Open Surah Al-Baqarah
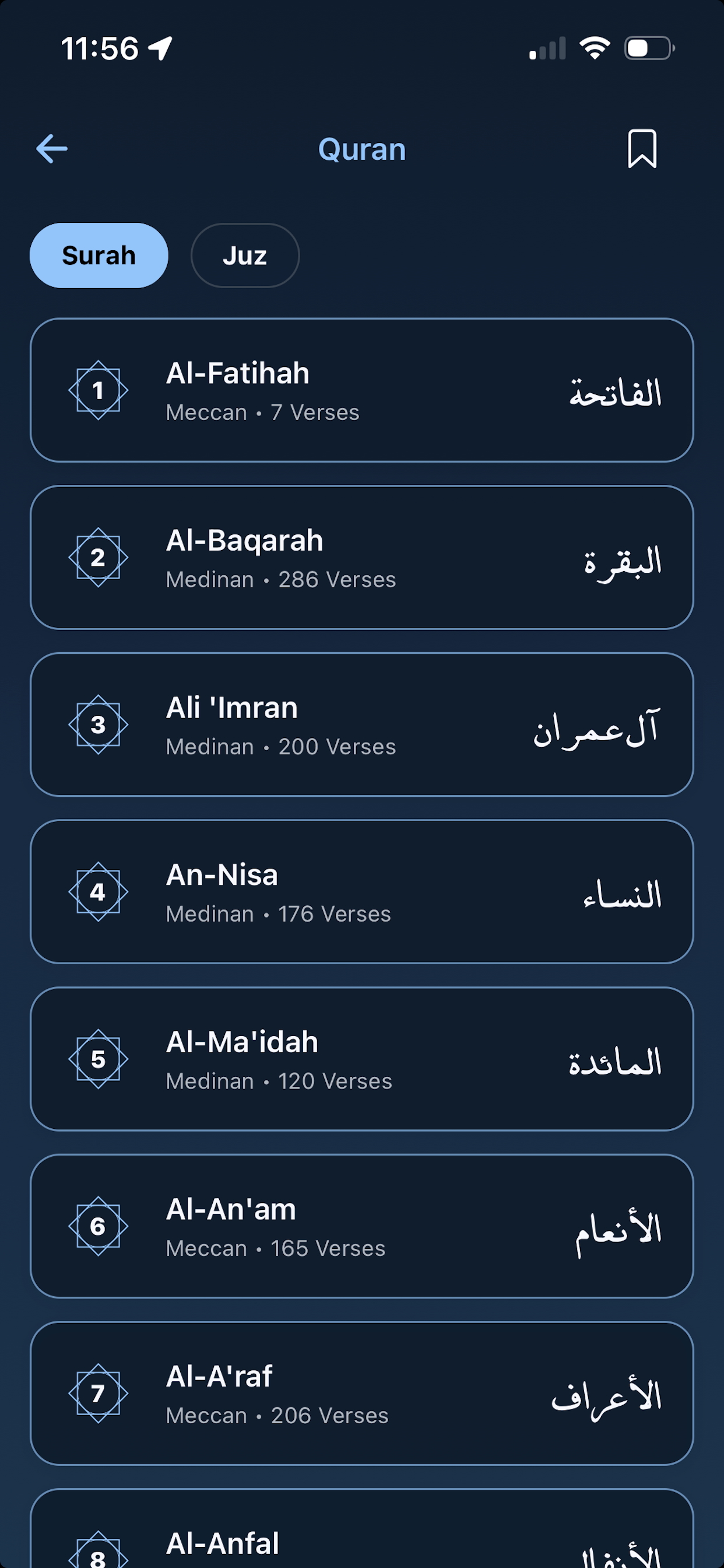 362,556
